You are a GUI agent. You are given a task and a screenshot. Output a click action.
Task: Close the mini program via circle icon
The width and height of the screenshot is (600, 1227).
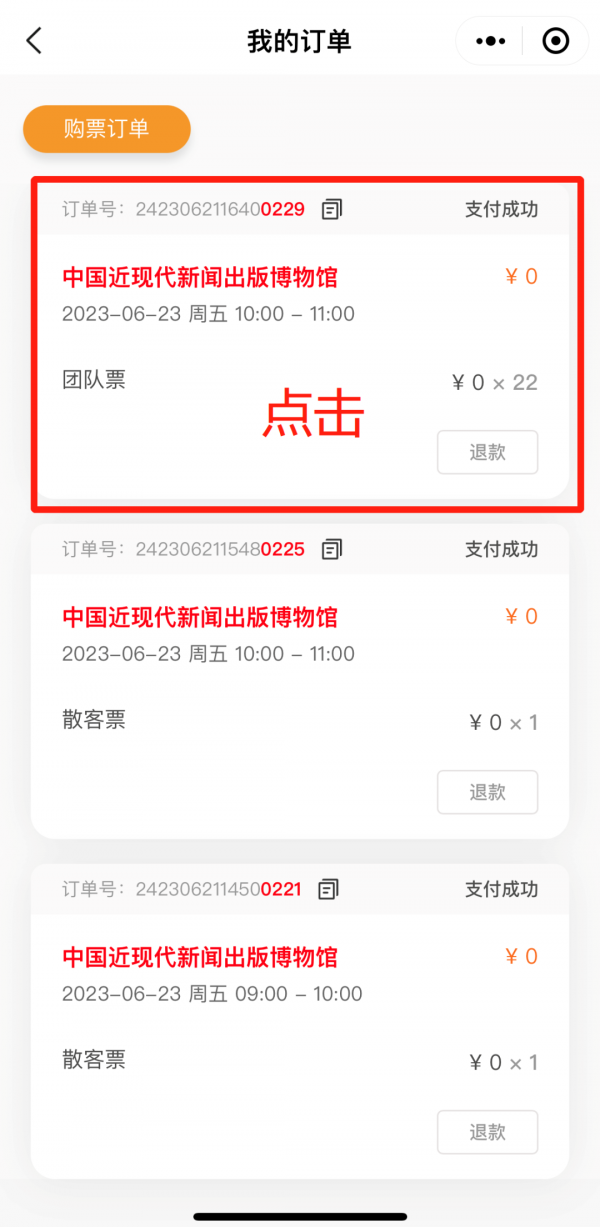pyautogui.click(x=555, y=41)
